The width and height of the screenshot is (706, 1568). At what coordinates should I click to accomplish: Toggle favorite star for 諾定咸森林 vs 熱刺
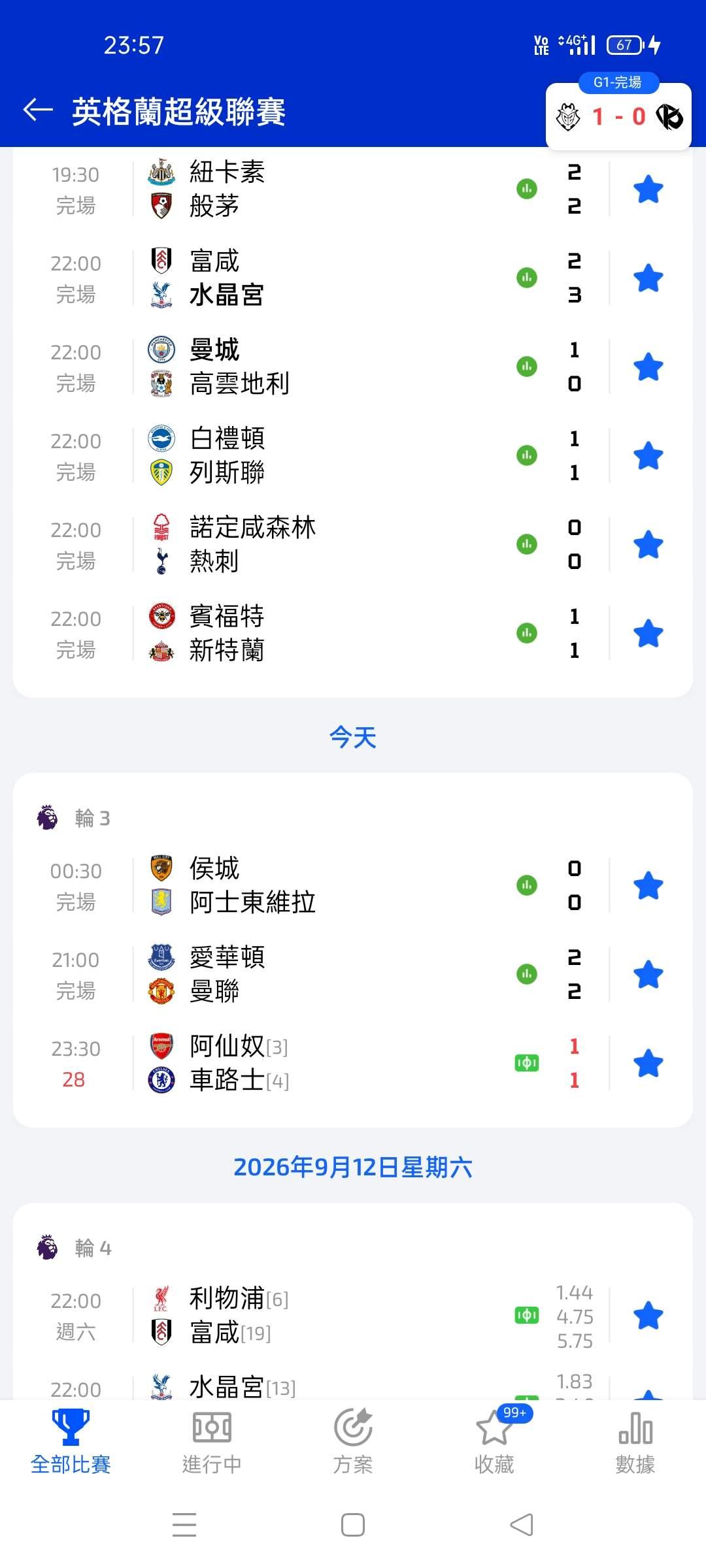[648, 544]
